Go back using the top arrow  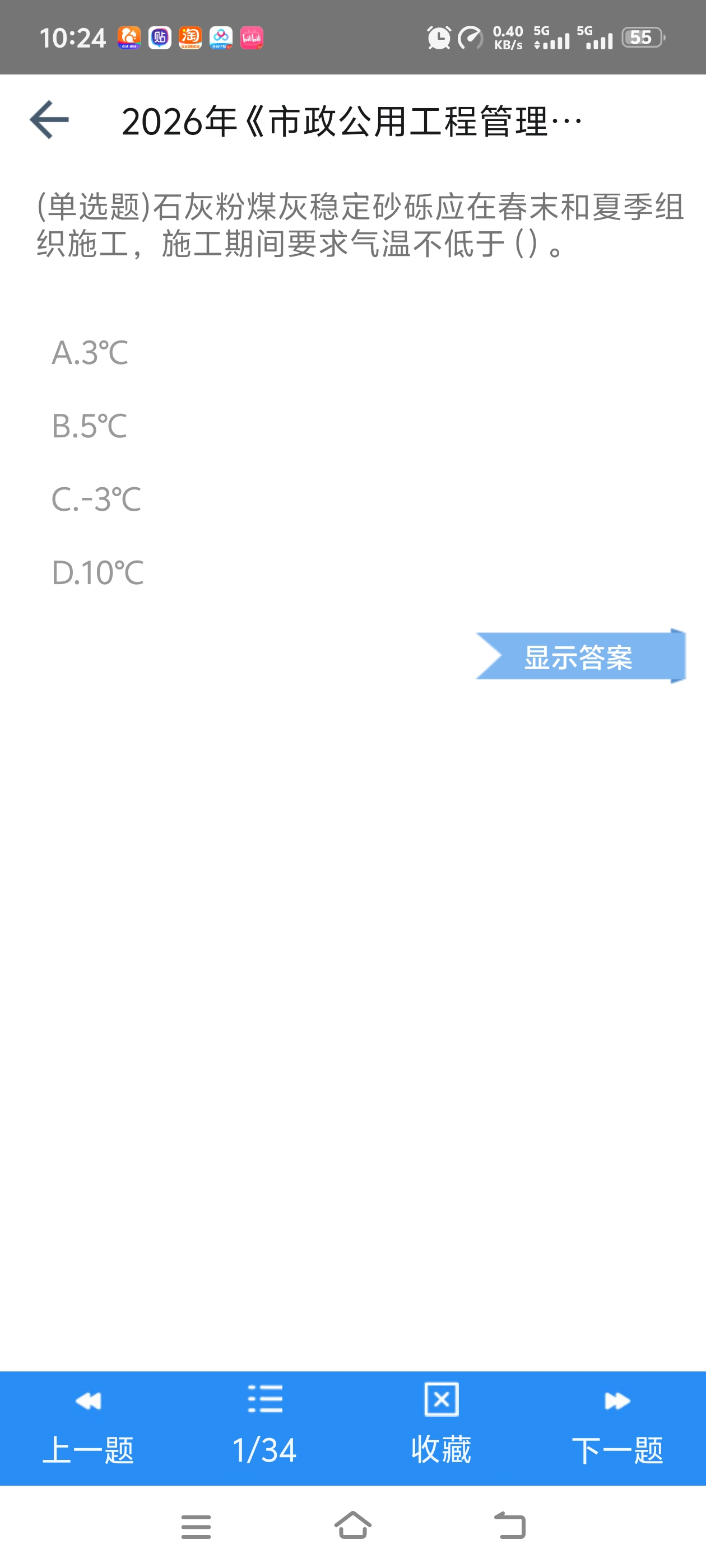pyautogui.click(x=49, y=120)
